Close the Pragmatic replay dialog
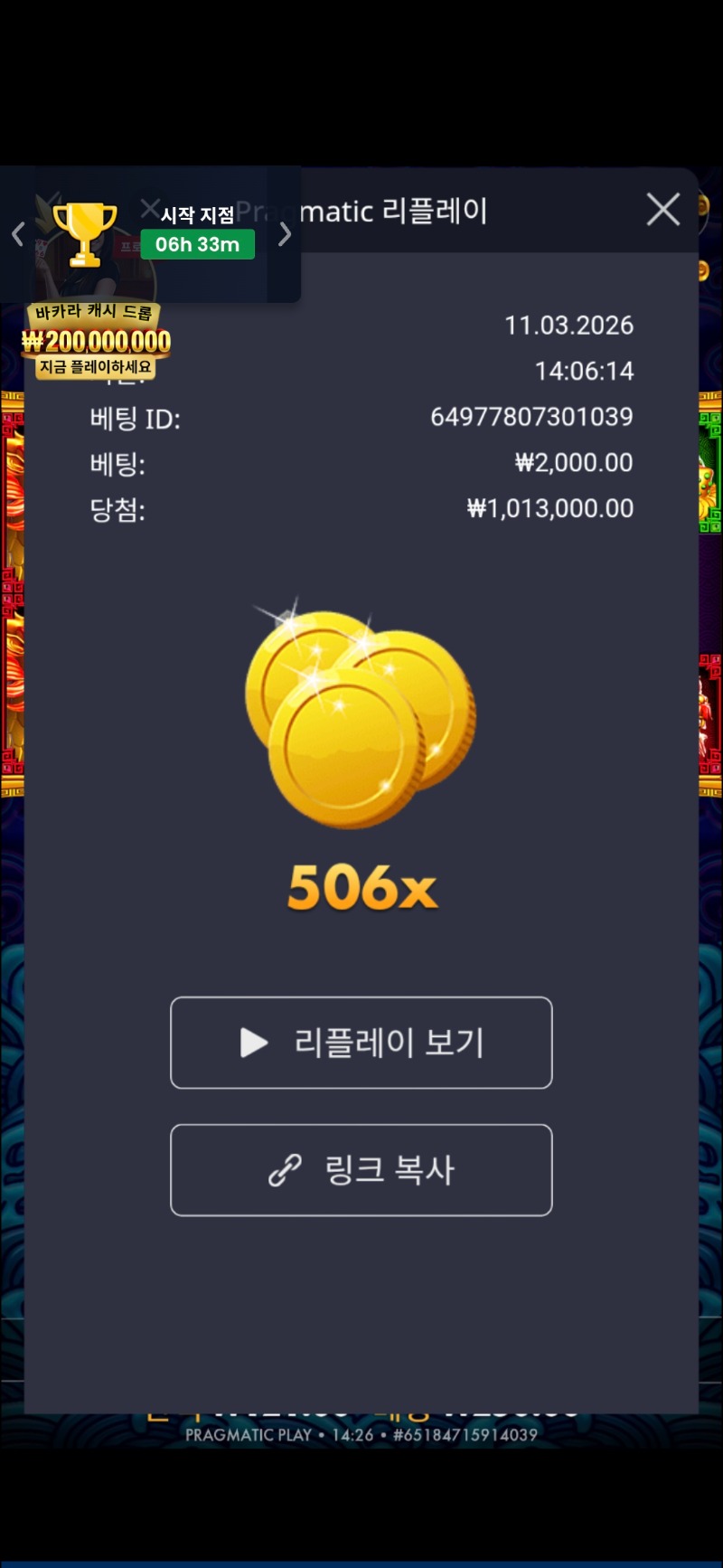 [x=663, y=210]
